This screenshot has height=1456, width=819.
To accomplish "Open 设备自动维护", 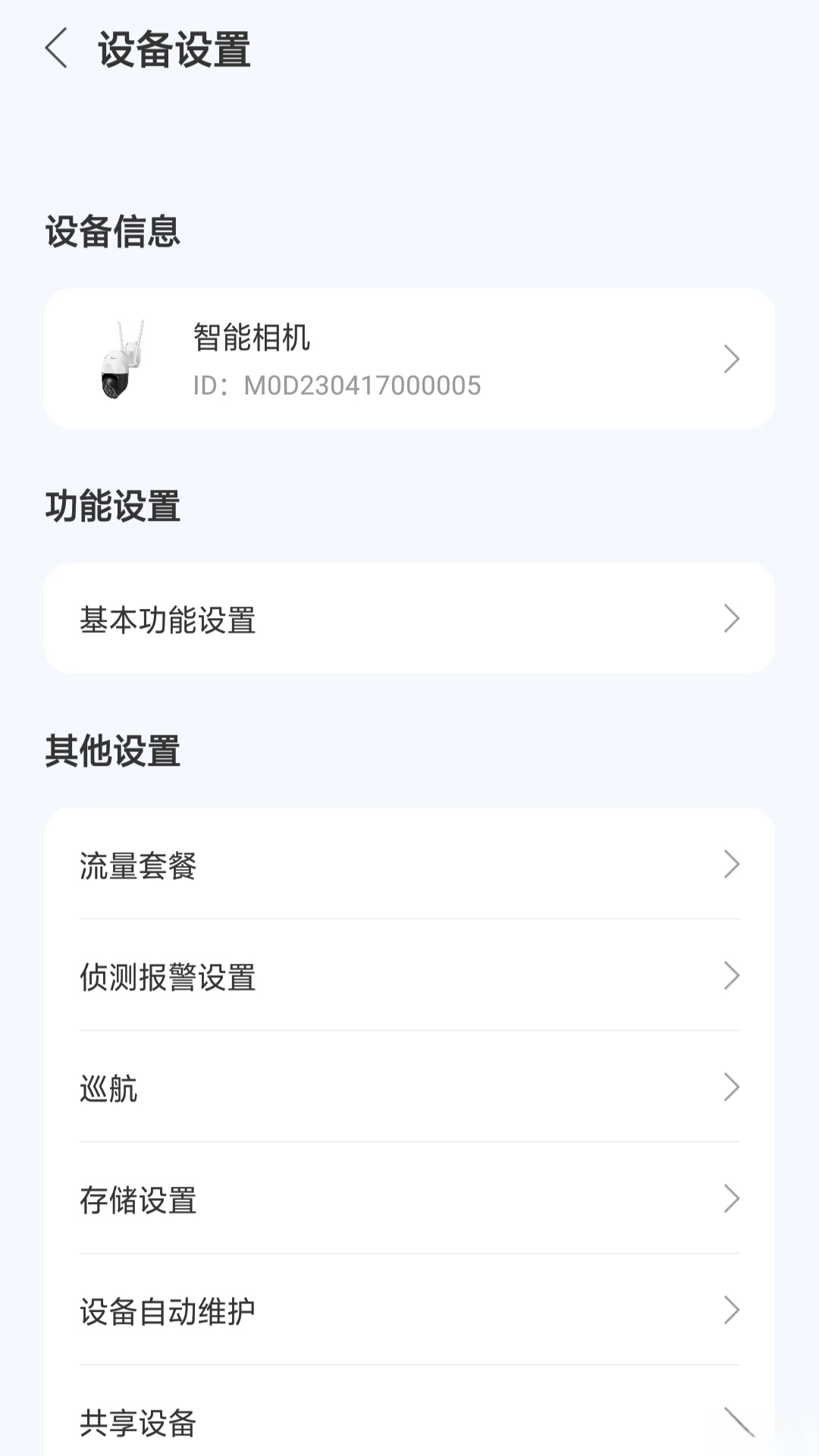I will (x=409, y=1310).
